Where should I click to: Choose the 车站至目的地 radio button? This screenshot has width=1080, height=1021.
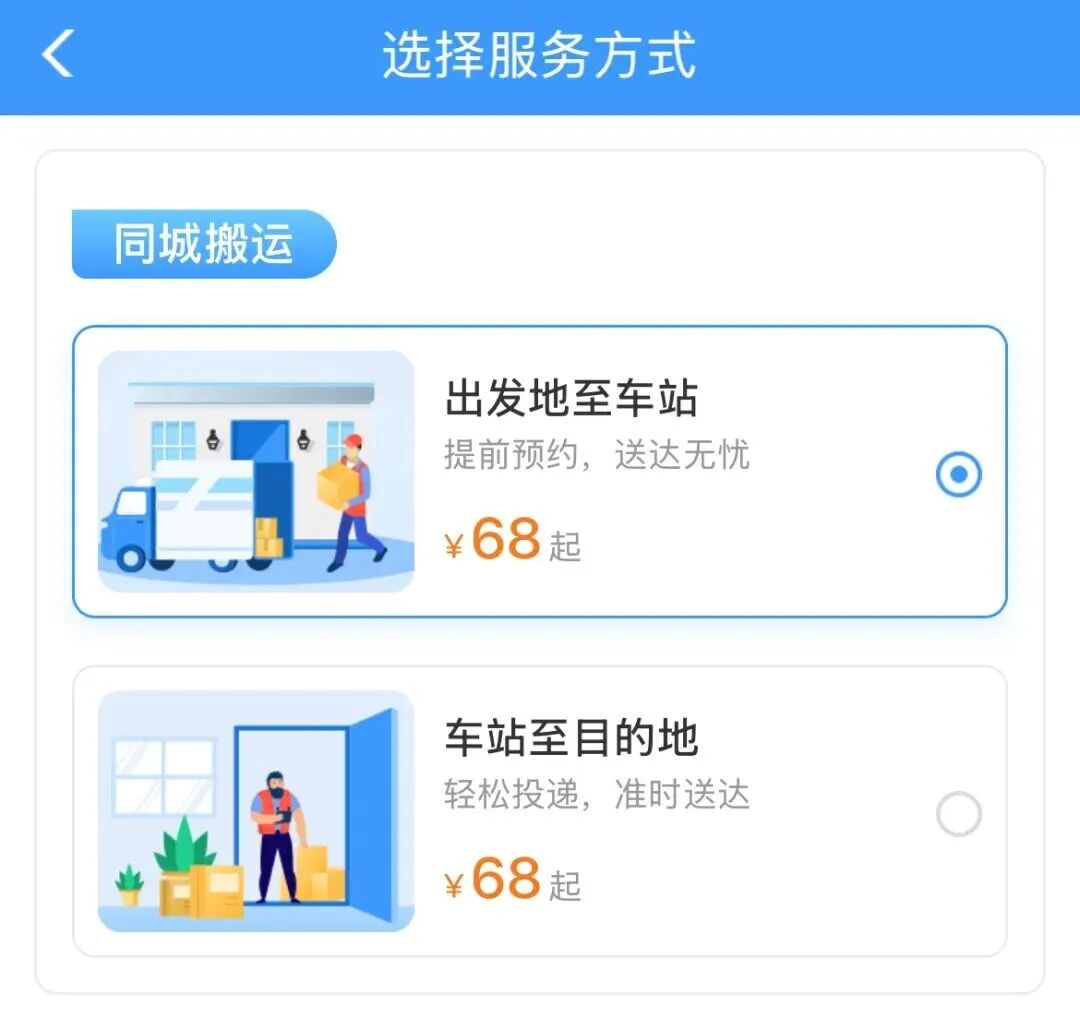[x=958, y=814]
